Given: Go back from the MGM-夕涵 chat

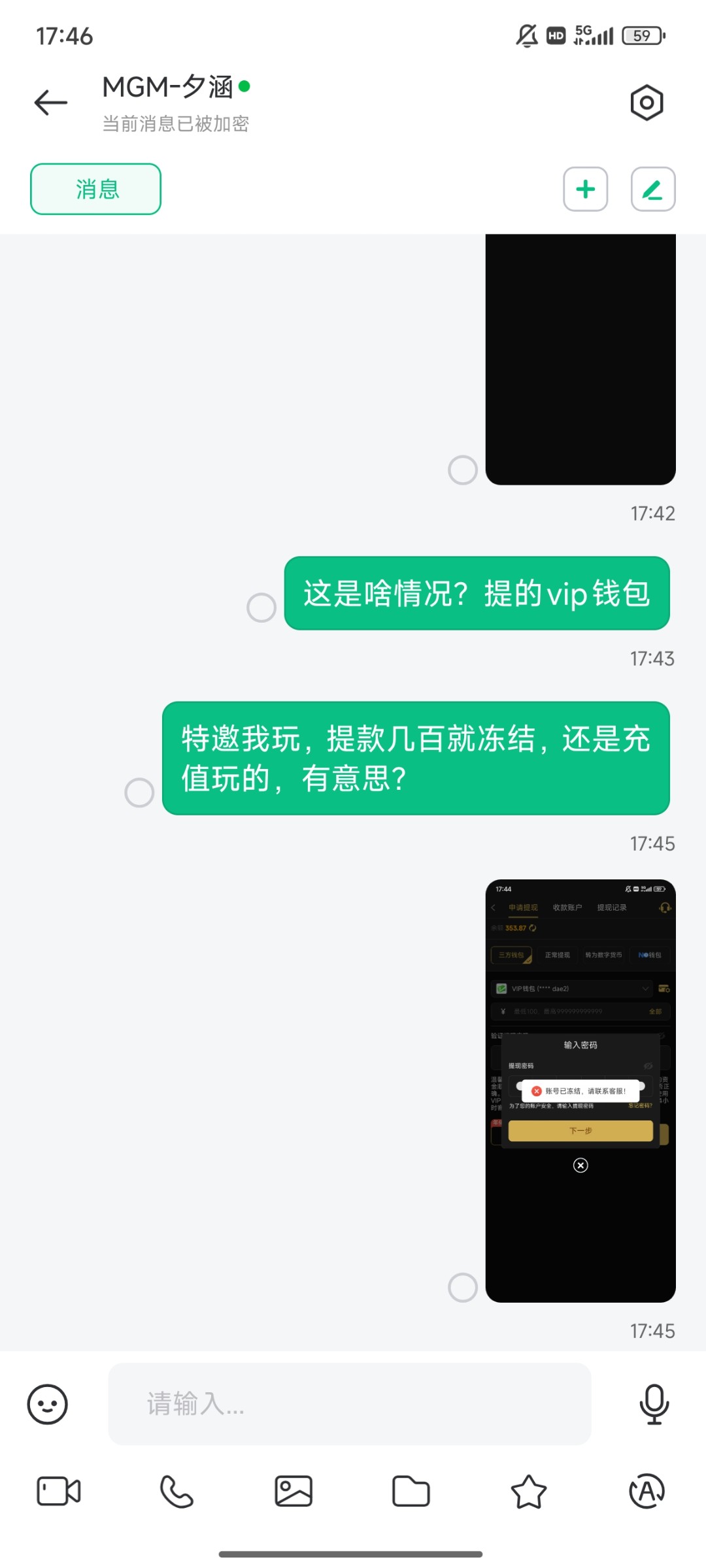Looking at the screenshot, I should tap(51, 103).
